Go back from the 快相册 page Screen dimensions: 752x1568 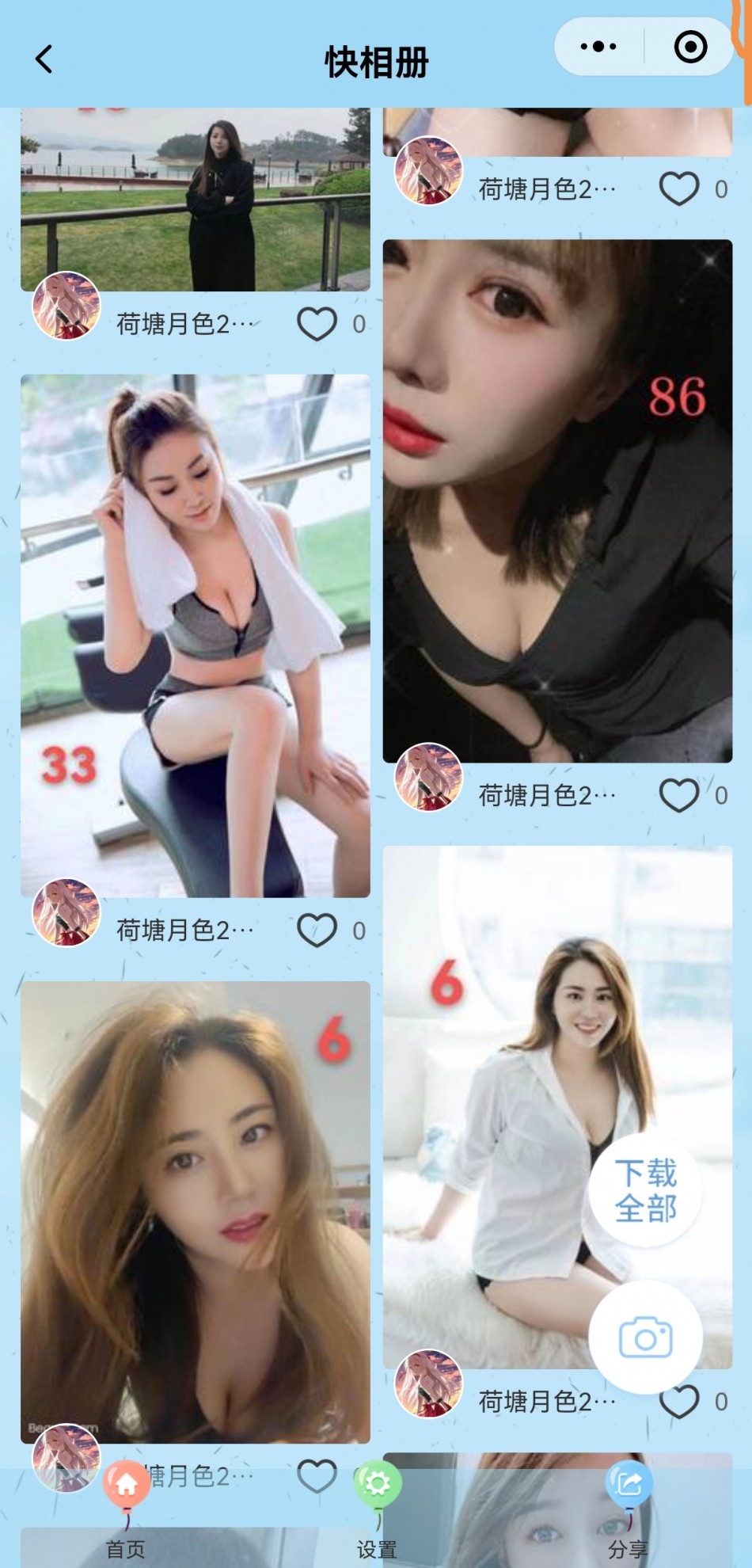[44, 59]
